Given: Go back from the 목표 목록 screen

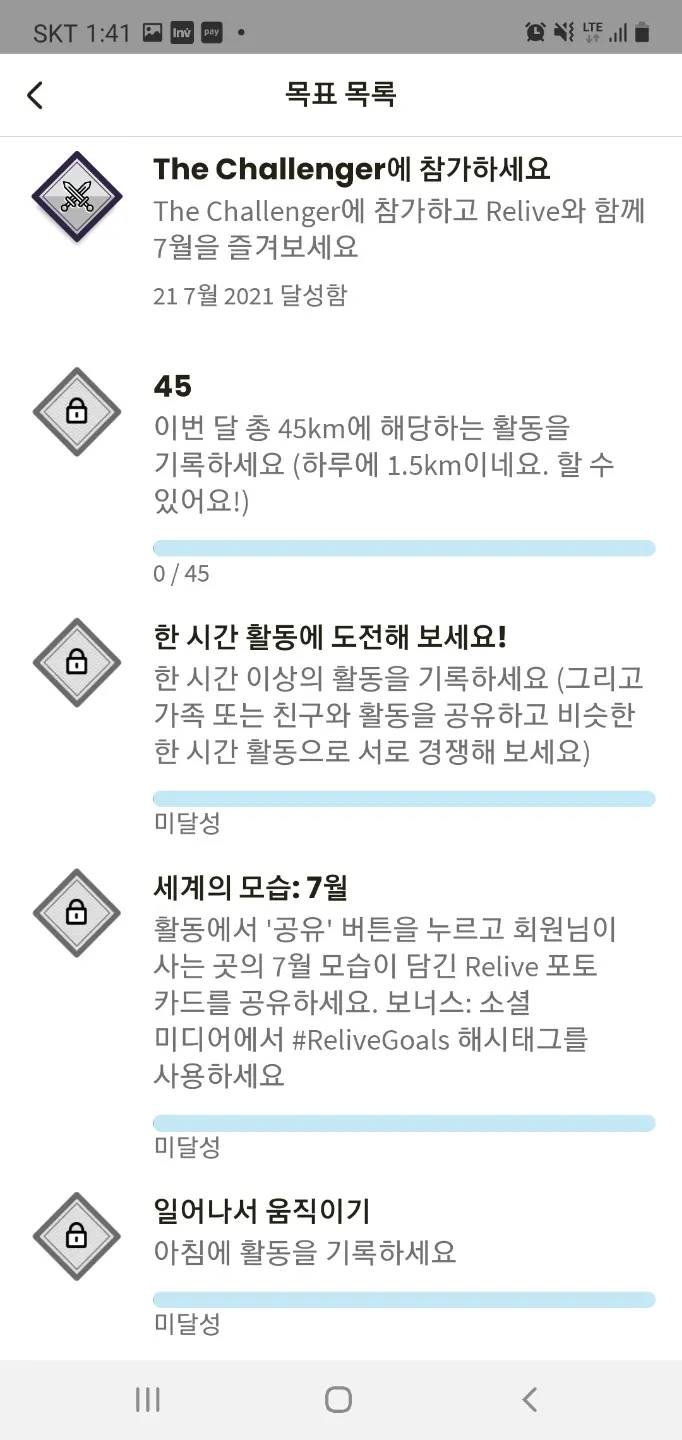Looking at the screenshot, I should [x=35, y=95].
